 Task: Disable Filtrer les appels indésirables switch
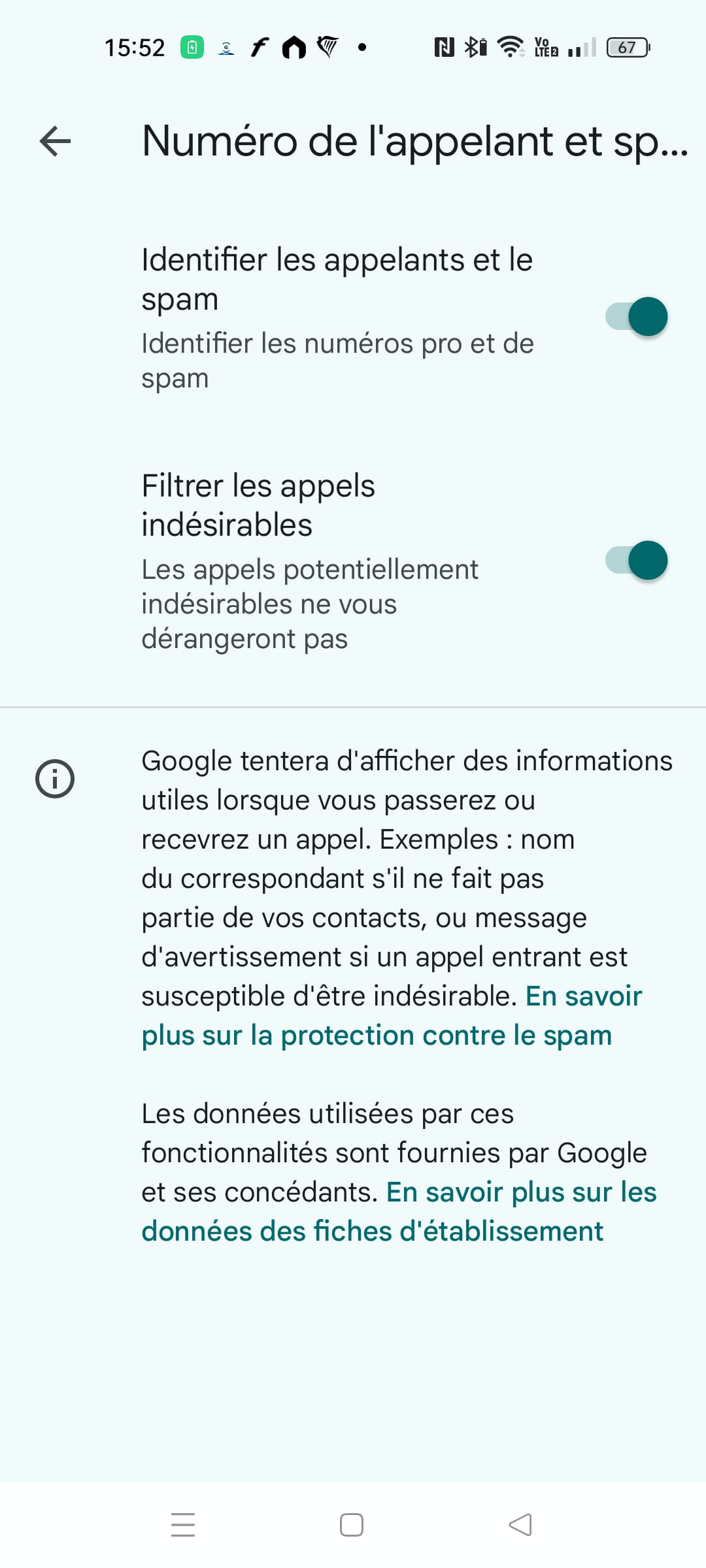point(636,561)
